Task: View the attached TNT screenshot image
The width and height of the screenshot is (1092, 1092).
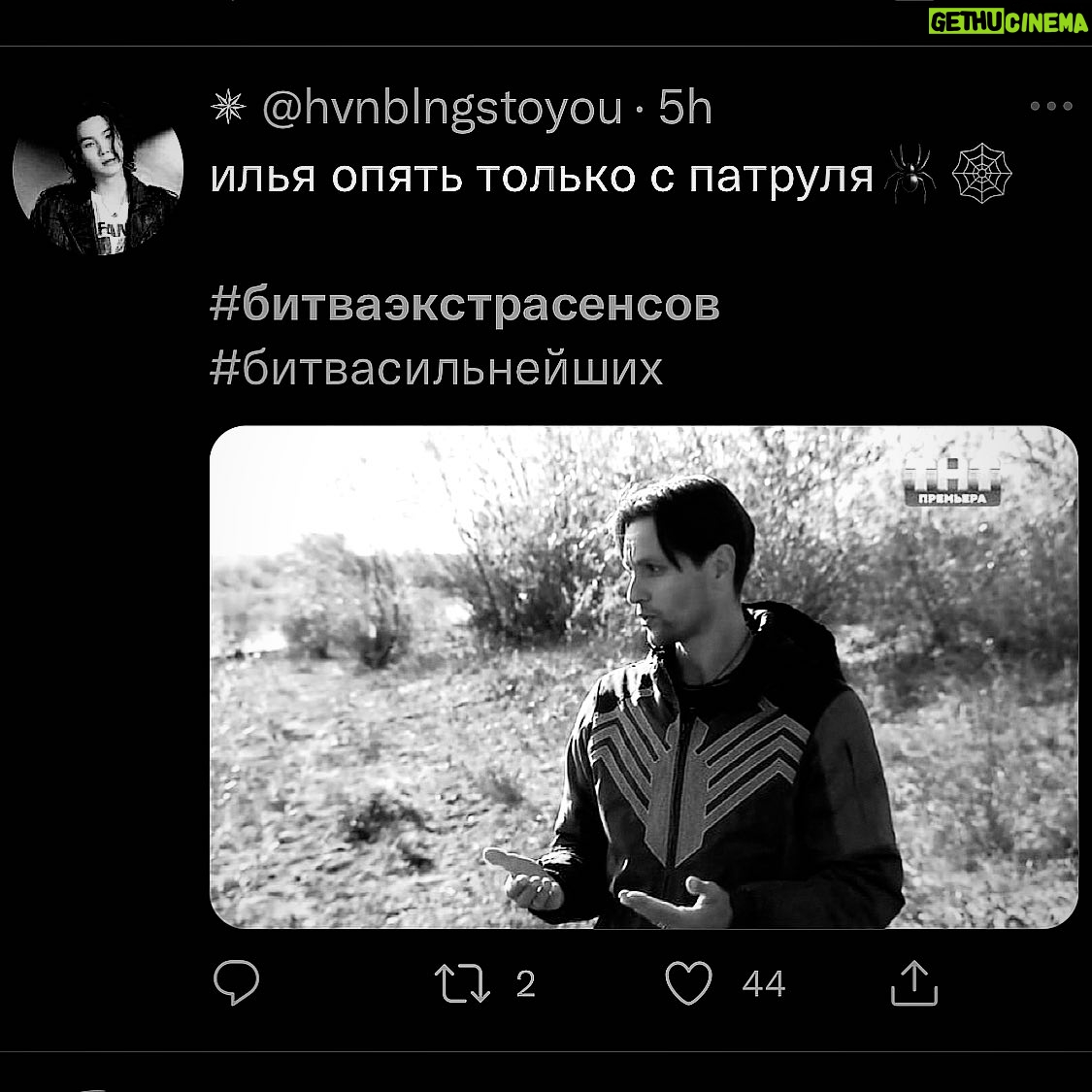Action: [644, 677]
